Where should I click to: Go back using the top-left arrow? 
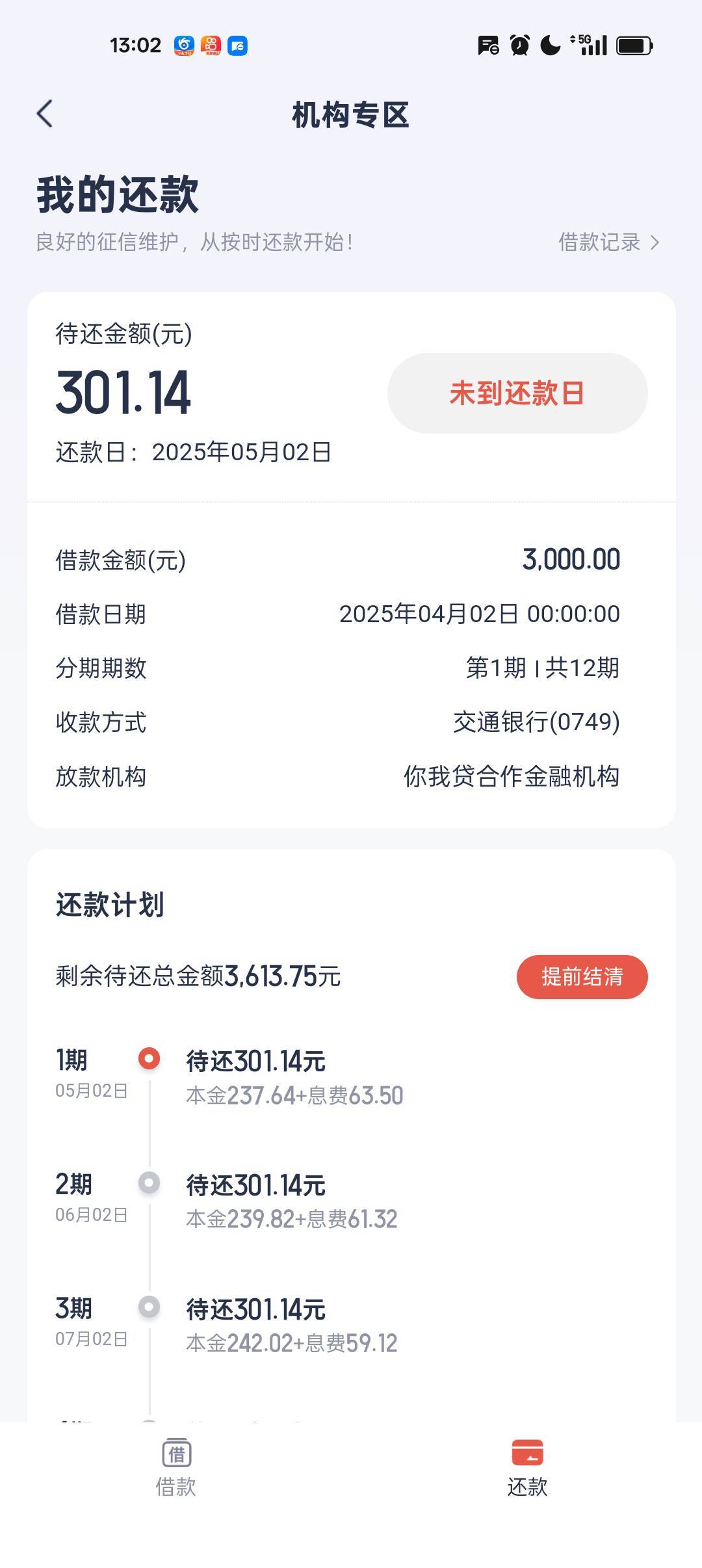[x=44, y=114]
